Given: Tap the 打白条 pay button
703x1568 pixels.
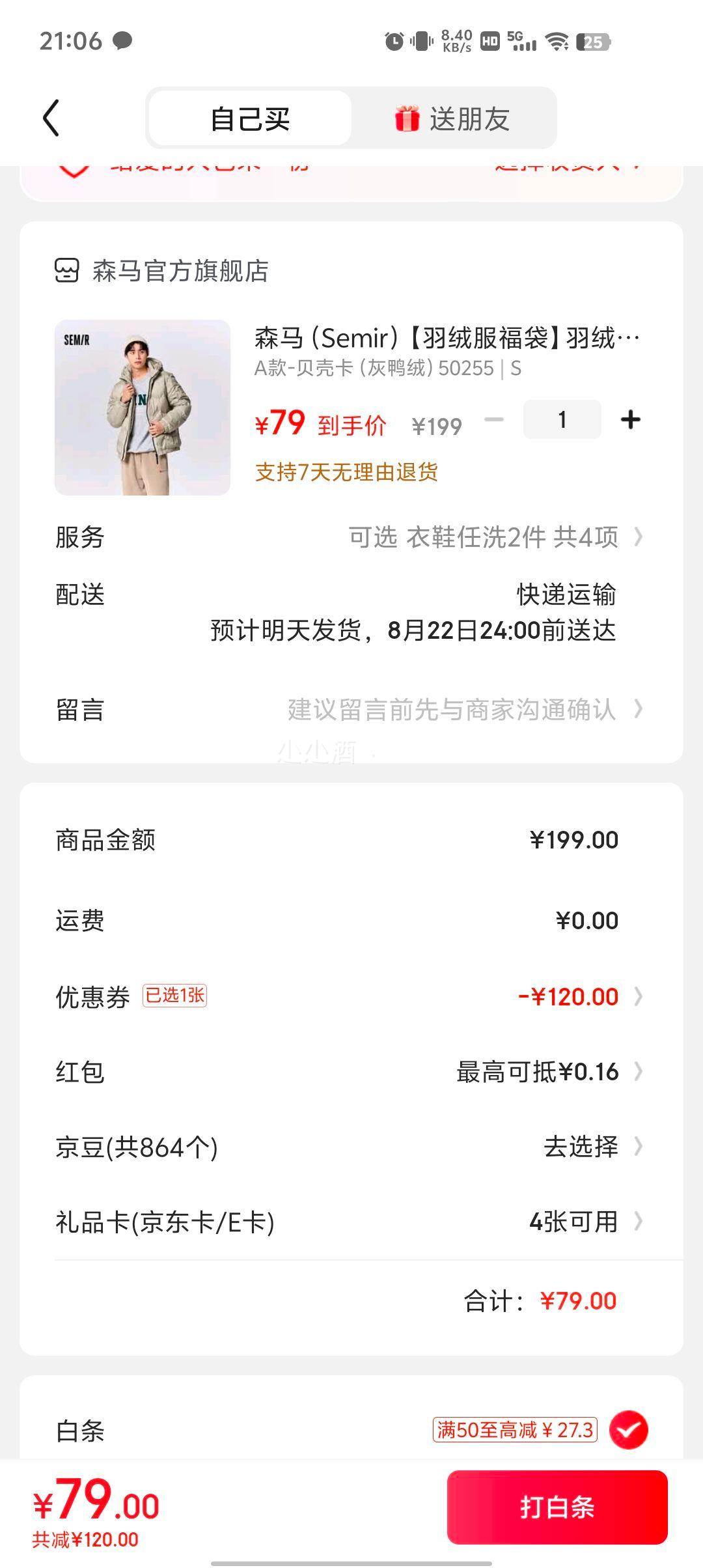Looking at the screenshot, I should pos(557,1507).
